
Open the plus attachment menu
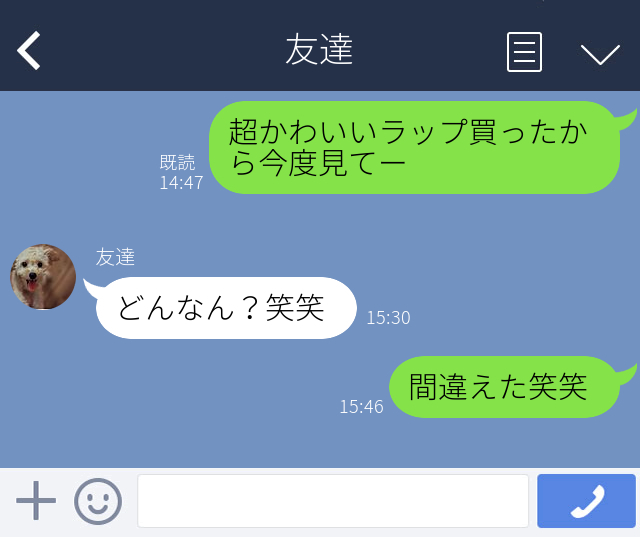click(36, 501)
